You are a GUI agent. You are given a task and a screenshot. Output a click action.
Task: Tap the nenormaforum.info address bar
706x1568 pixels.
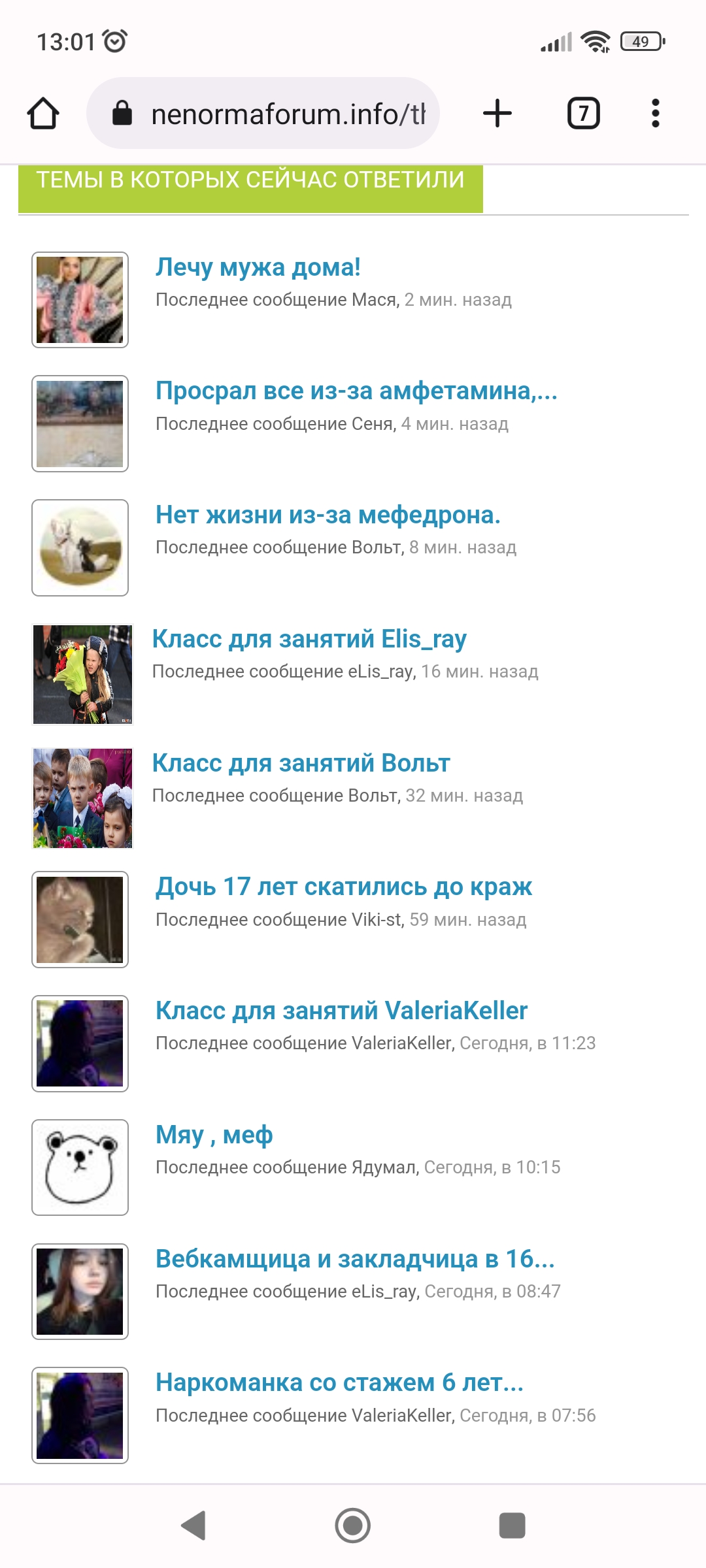[x=275, y=114]
